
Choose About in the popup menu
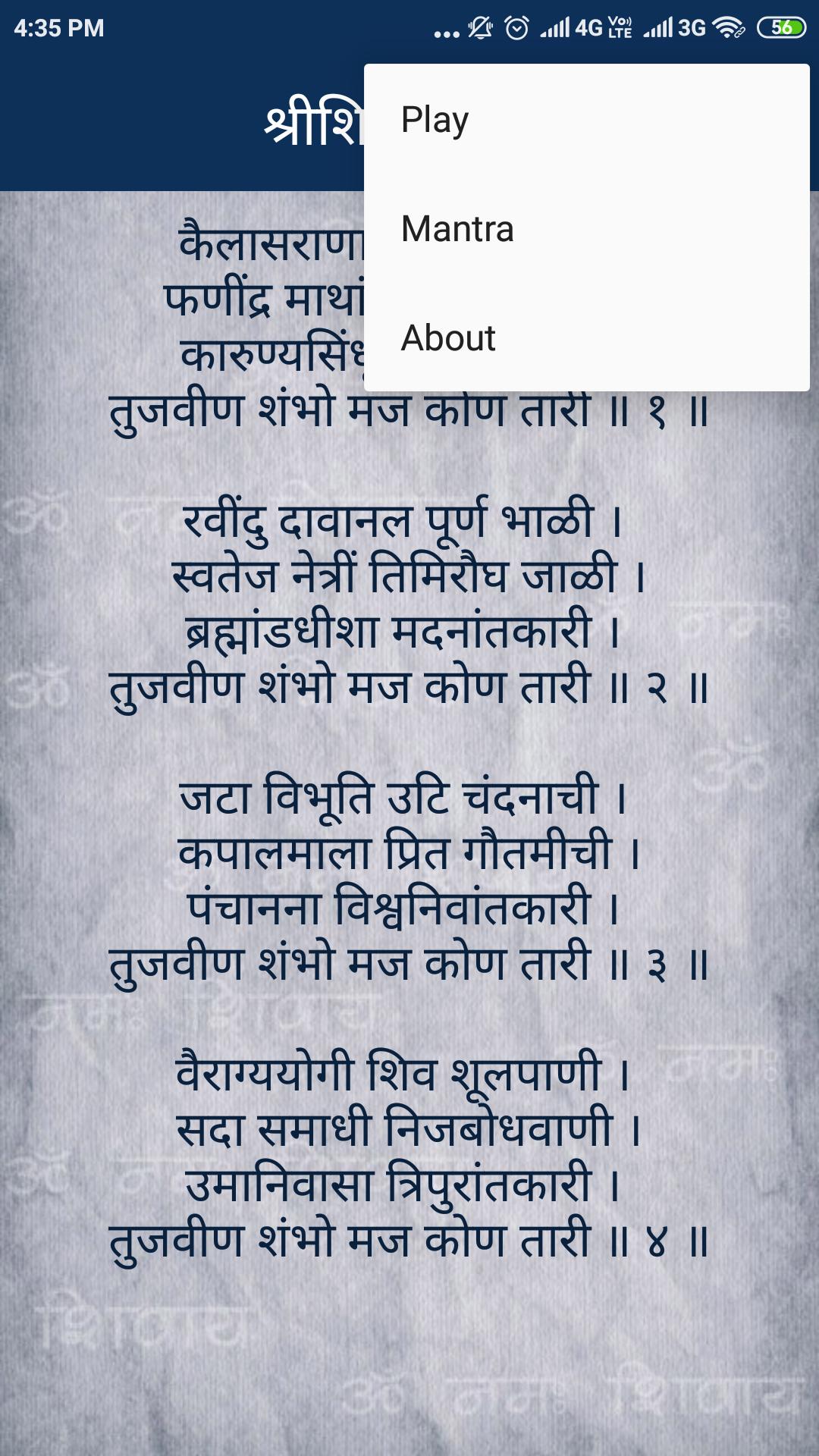(x=587, y=337)
